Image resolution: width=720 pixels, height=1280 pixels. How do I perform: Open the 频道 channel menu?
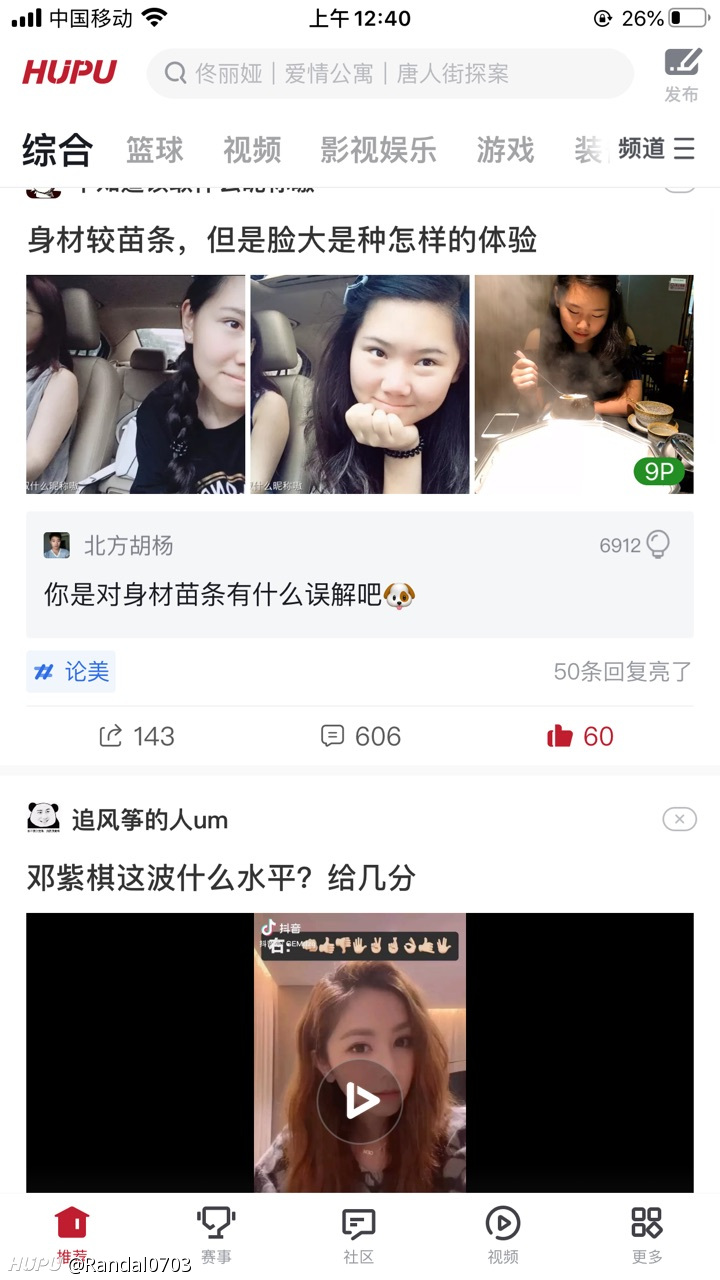656,150
